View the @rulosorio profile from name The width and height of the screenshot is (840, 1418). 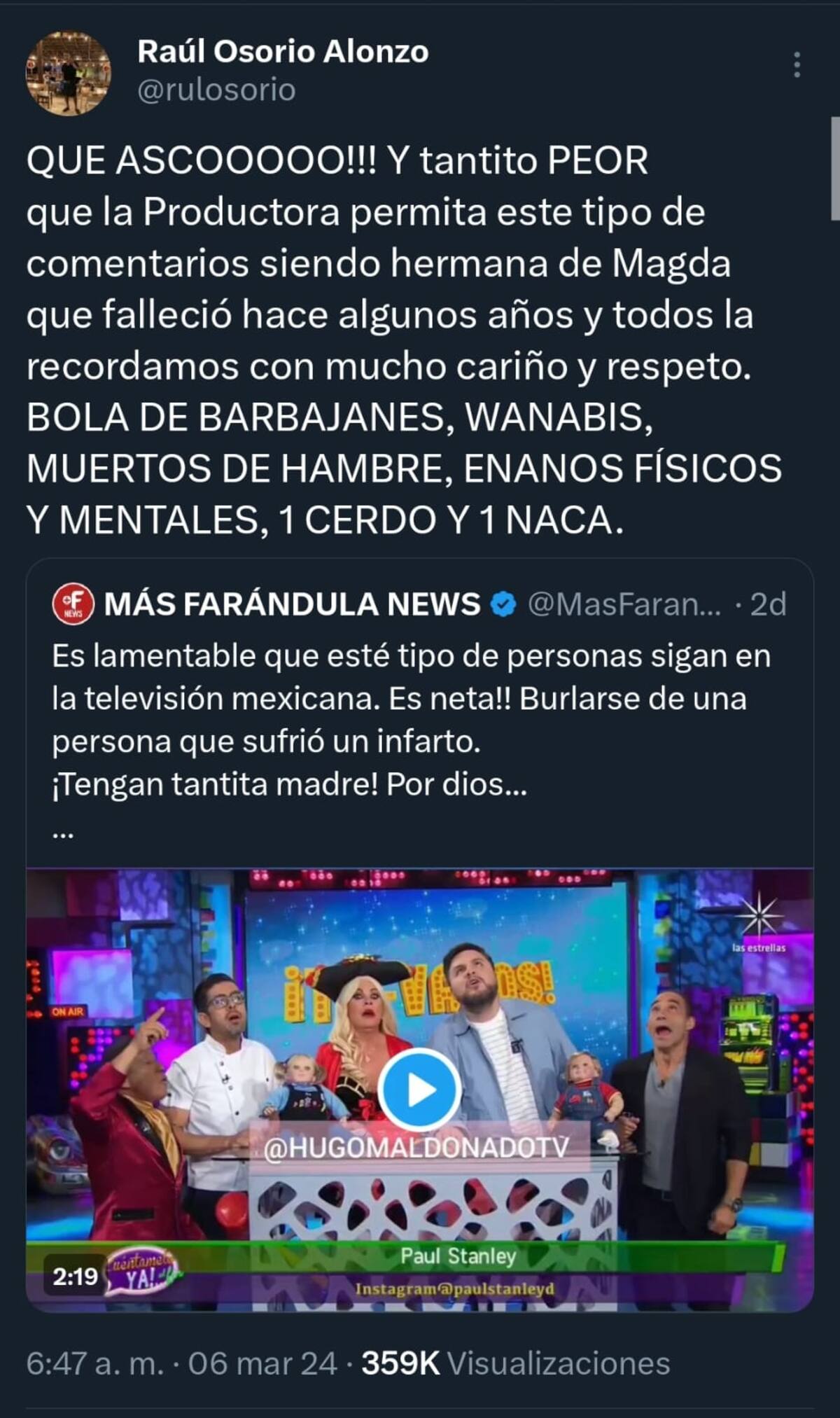tap(283, 52)
